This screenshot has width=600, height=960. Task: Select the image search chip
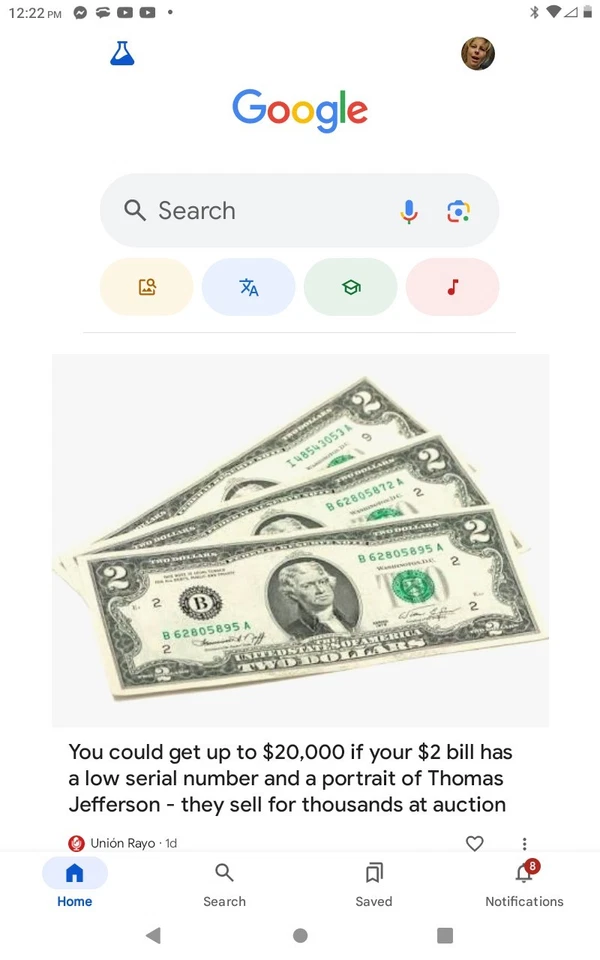[x=147, y=287]
